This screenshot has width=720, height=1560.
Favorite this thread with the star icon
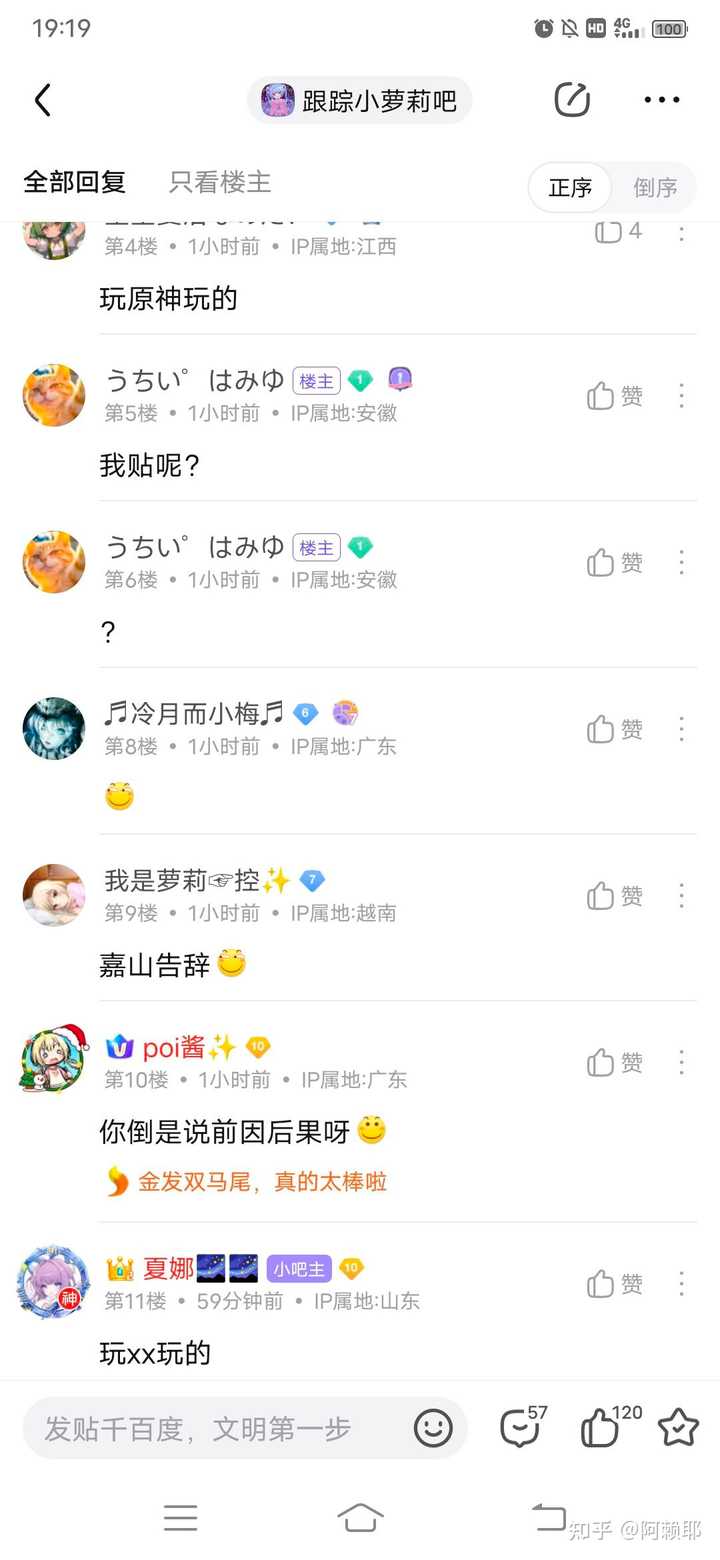click(x=678, y=1428)
